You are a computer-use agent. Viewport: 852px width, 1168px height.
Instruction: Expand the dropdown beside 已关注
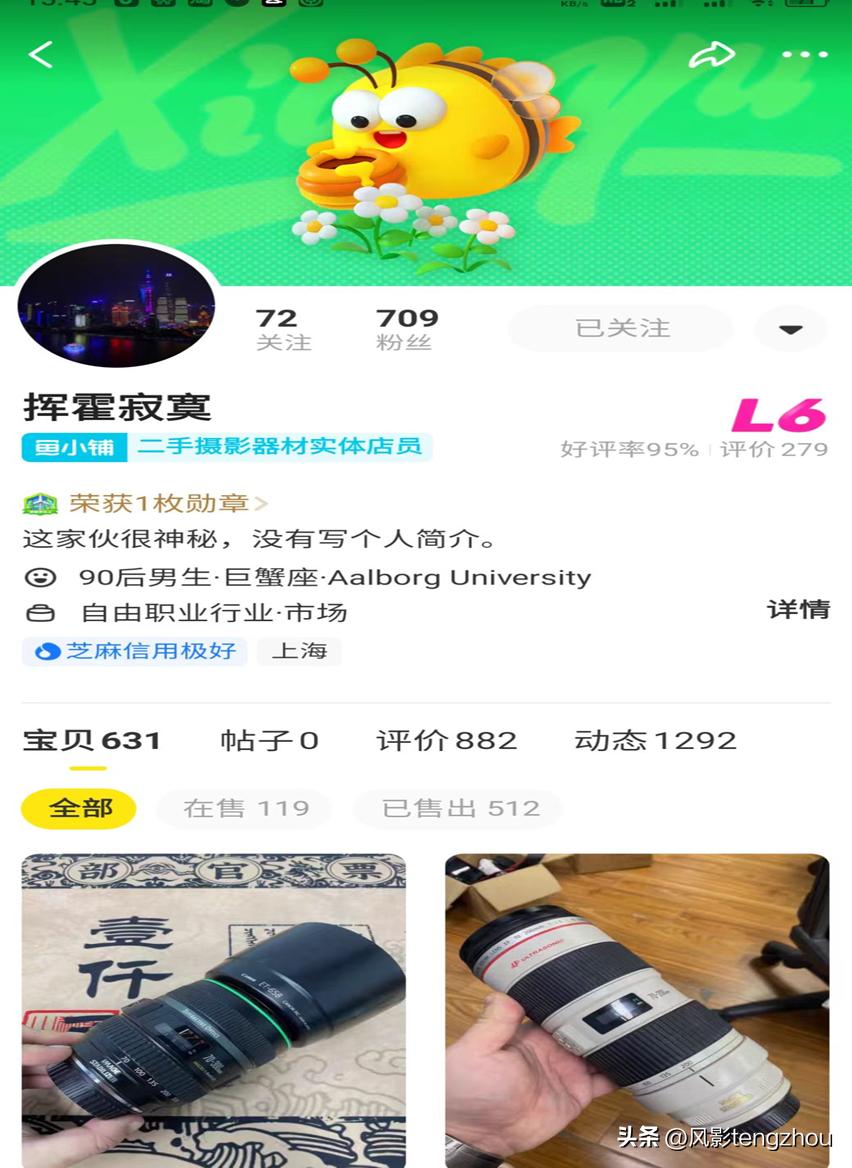click(x=790, y=328)
